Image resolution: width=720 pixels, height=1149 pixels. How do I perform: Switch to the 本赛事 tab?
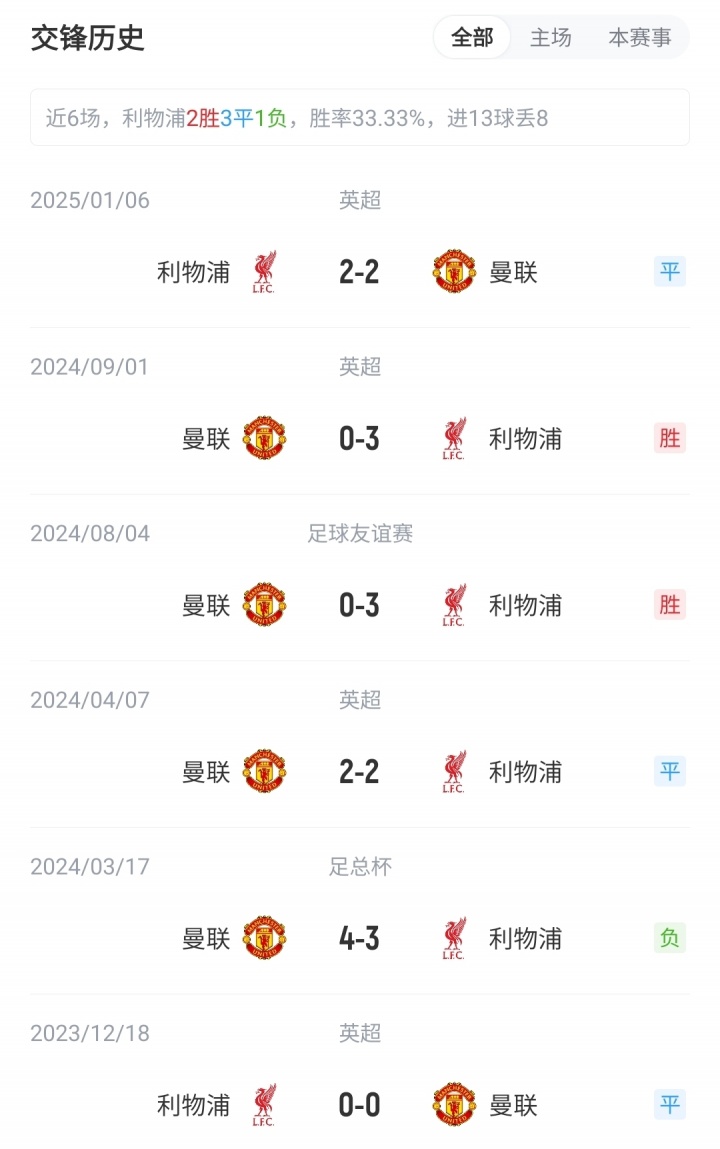[x=640, y=38]
